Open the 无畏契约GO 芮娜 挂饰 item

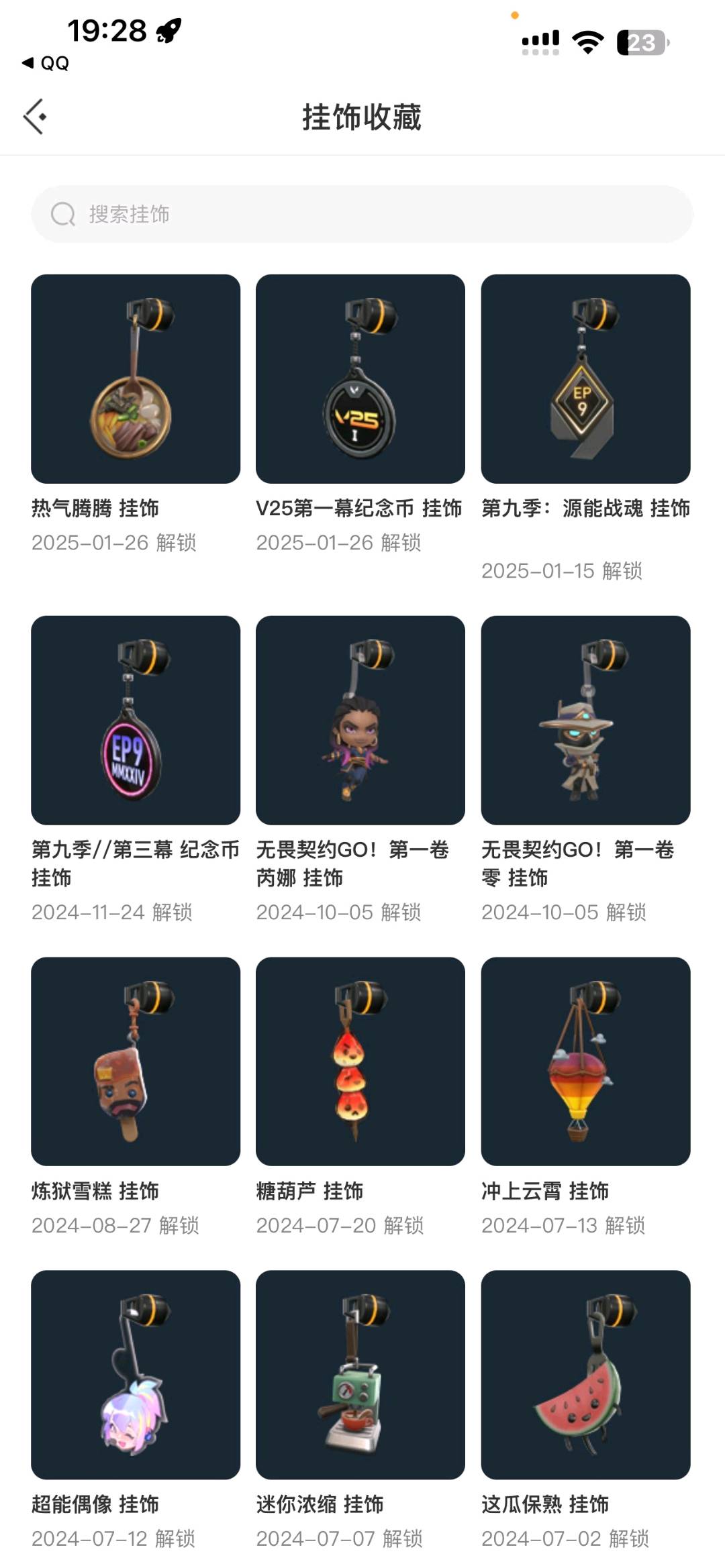click(x=360, y=720)
